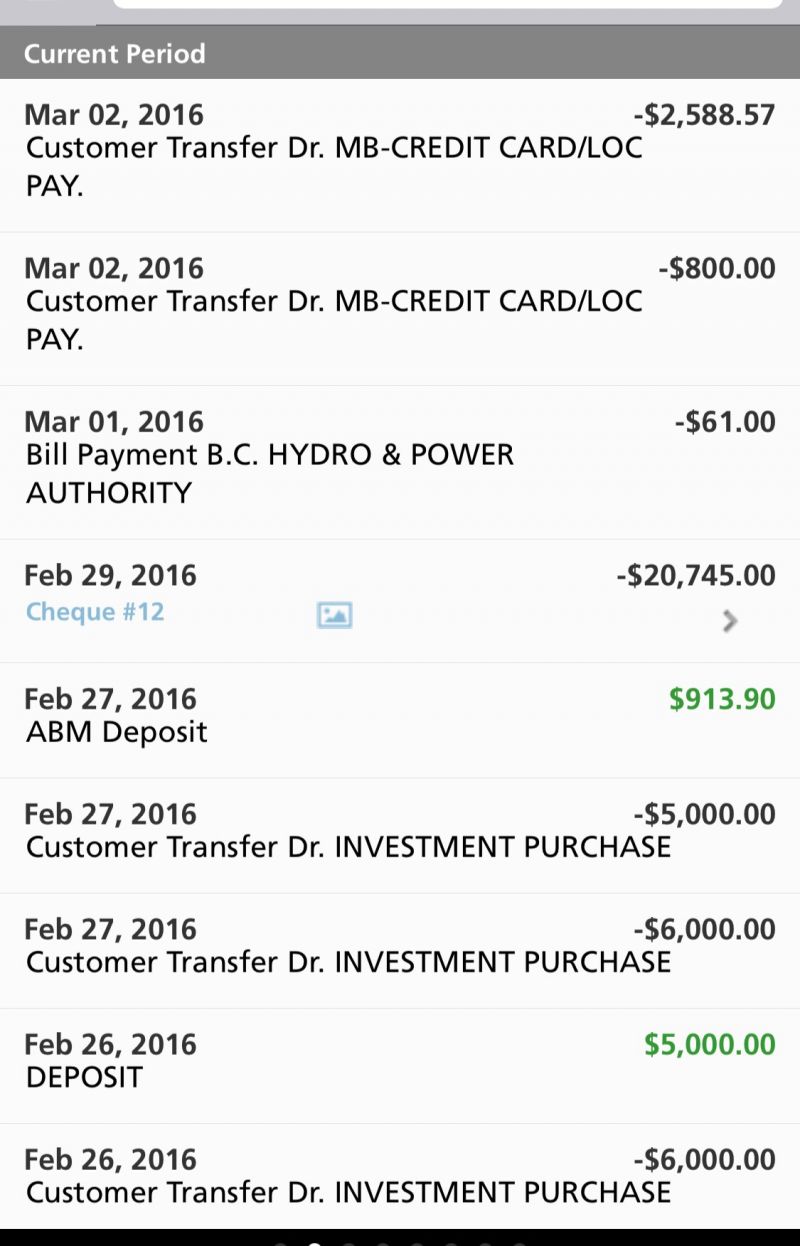View the cheque image icon

tap(334, 615)
